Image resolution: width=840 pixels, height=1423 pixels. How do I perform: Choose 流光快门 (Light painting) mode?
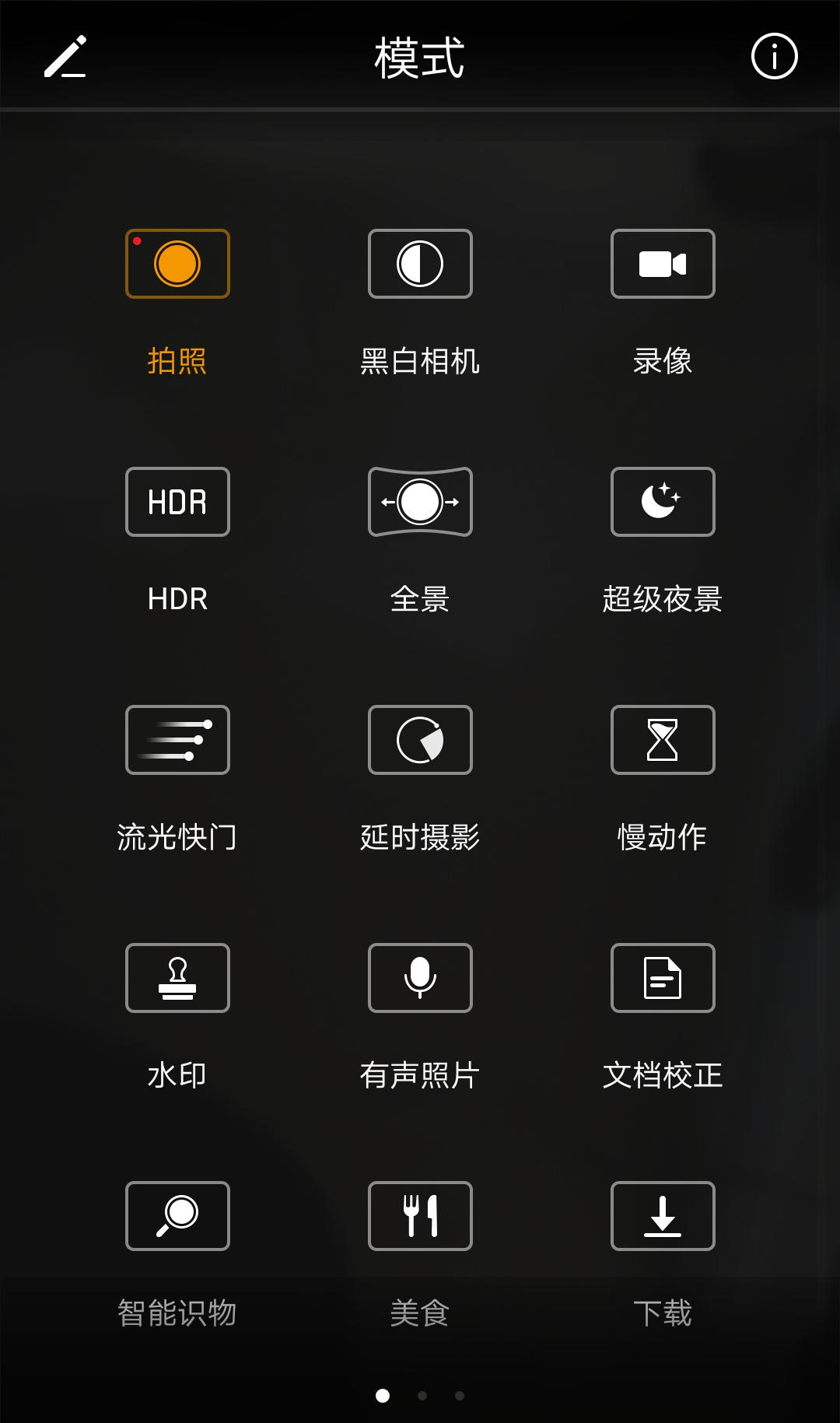[177, 740]
